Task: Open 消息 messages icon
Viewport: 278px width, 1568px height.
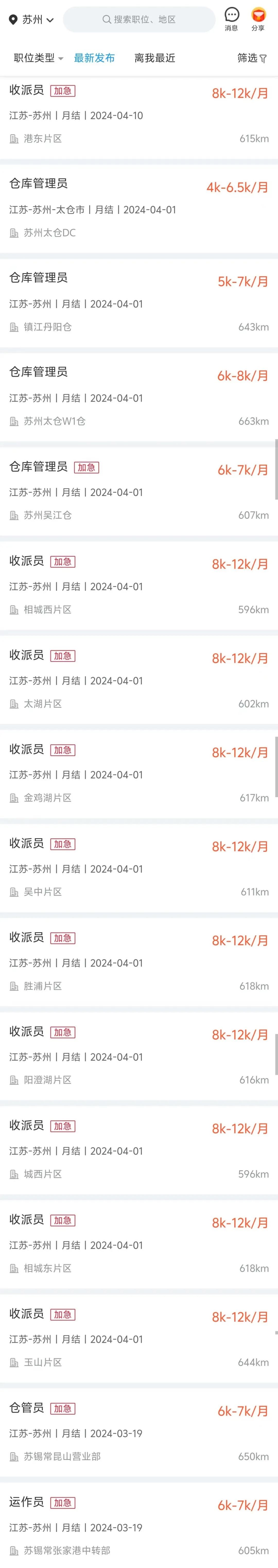Action: pyautogui.click(x=231, y=19)
